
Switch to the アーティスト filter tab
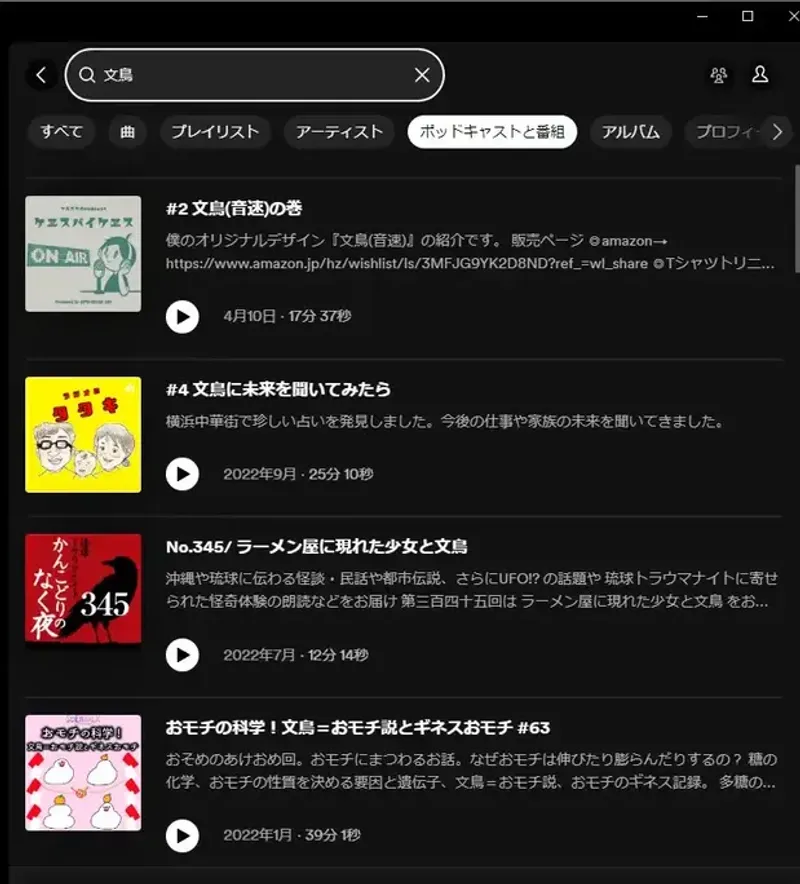pos(338,132)
